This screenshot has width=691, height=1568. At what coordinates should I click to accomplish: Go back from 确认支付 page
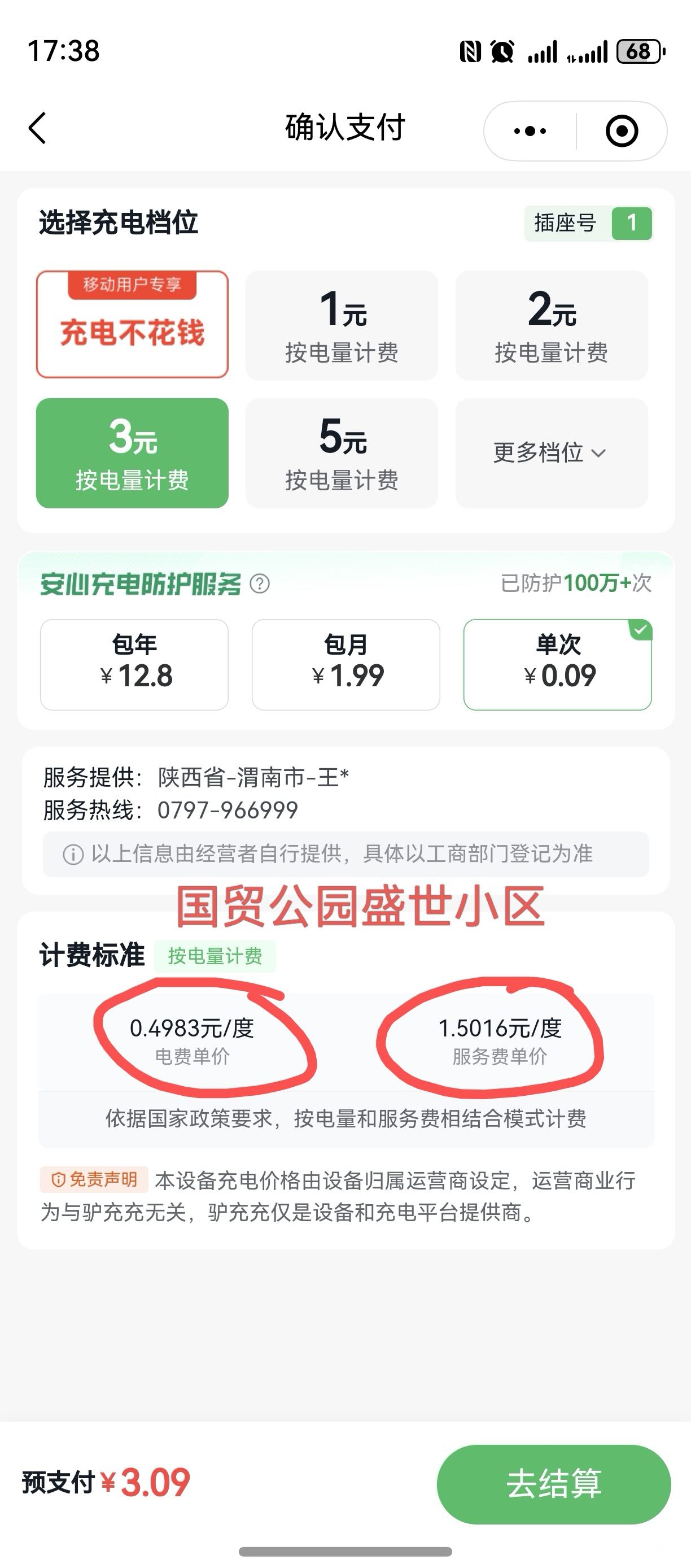[x=38, y=128]
